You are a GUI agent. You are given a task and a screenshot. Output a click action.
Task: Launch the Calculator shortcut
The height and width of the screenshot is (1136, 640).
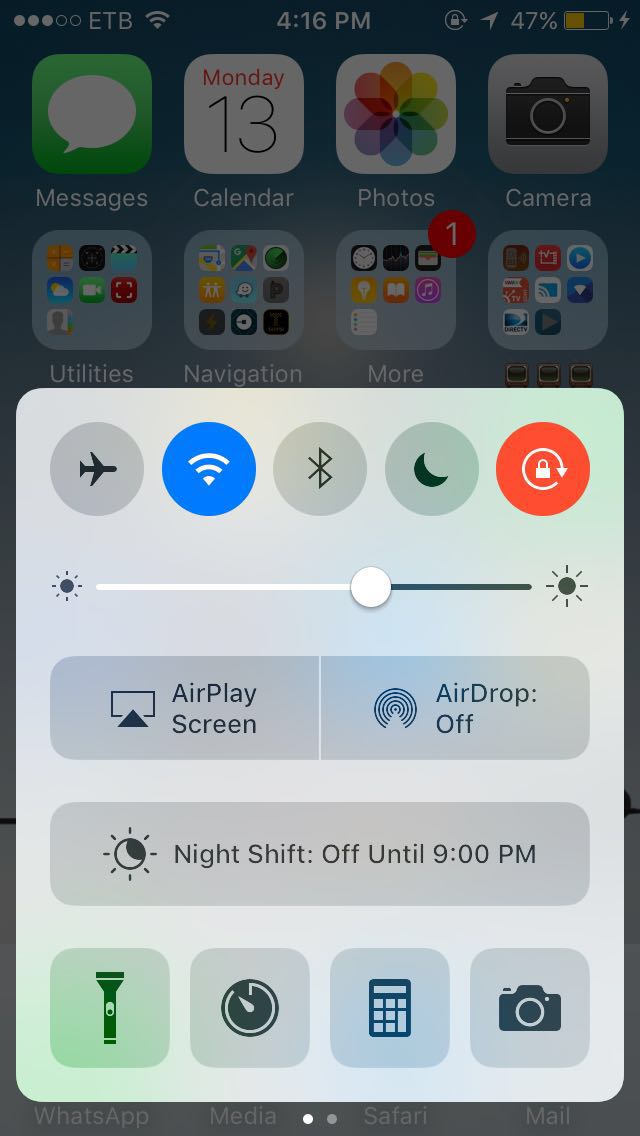tap(390, 1008)
